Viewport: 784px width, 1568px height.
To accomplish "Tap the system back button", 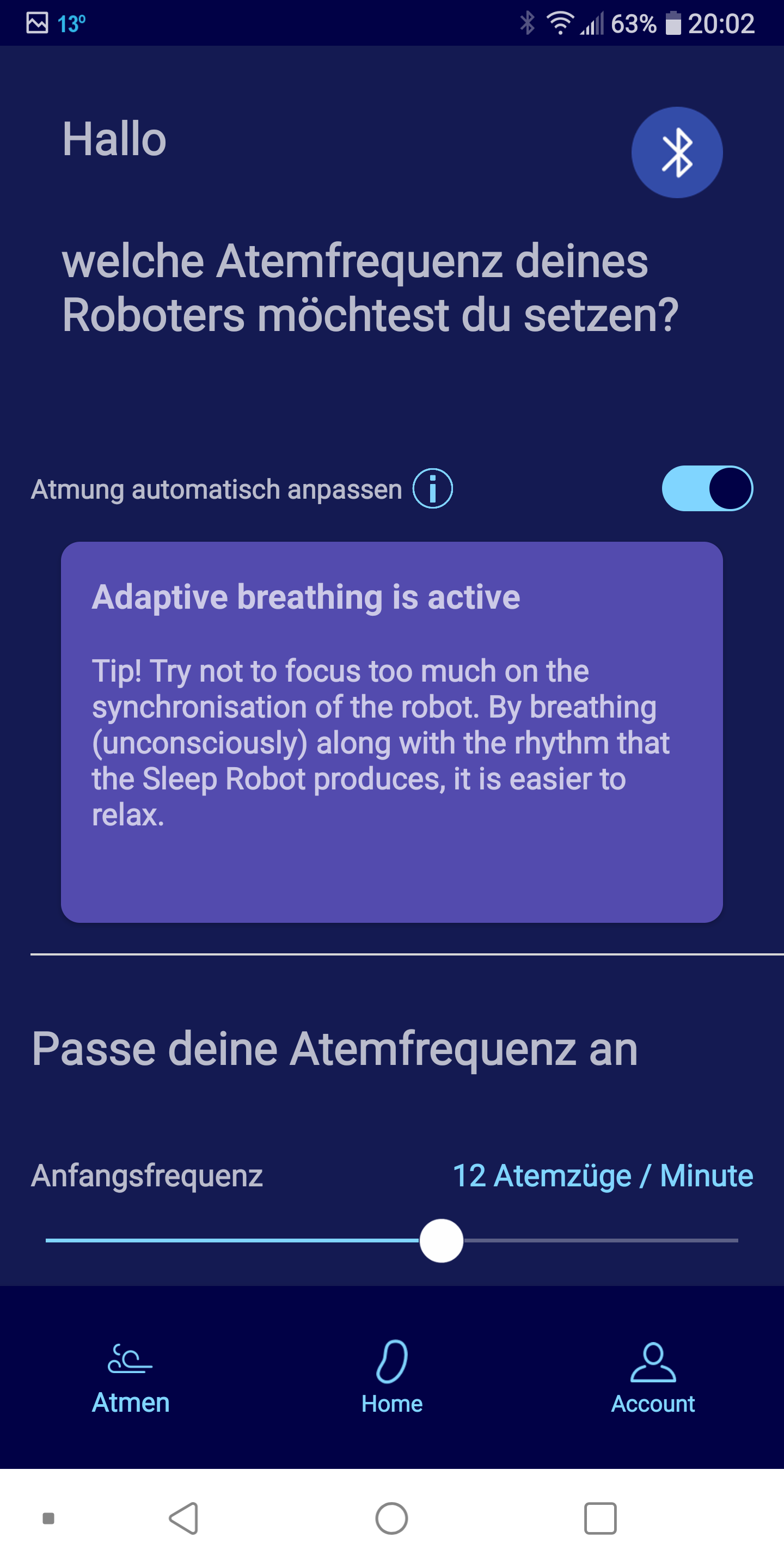I will (x=184, y=1517).
